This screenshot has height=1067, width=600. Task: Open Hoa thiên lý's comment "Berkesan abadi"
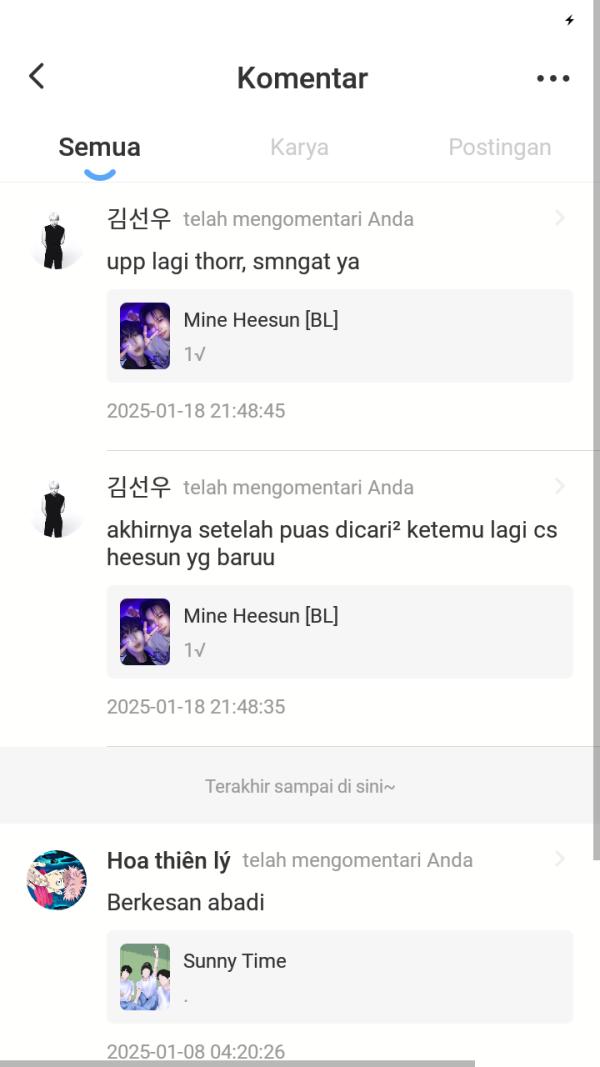186,902
